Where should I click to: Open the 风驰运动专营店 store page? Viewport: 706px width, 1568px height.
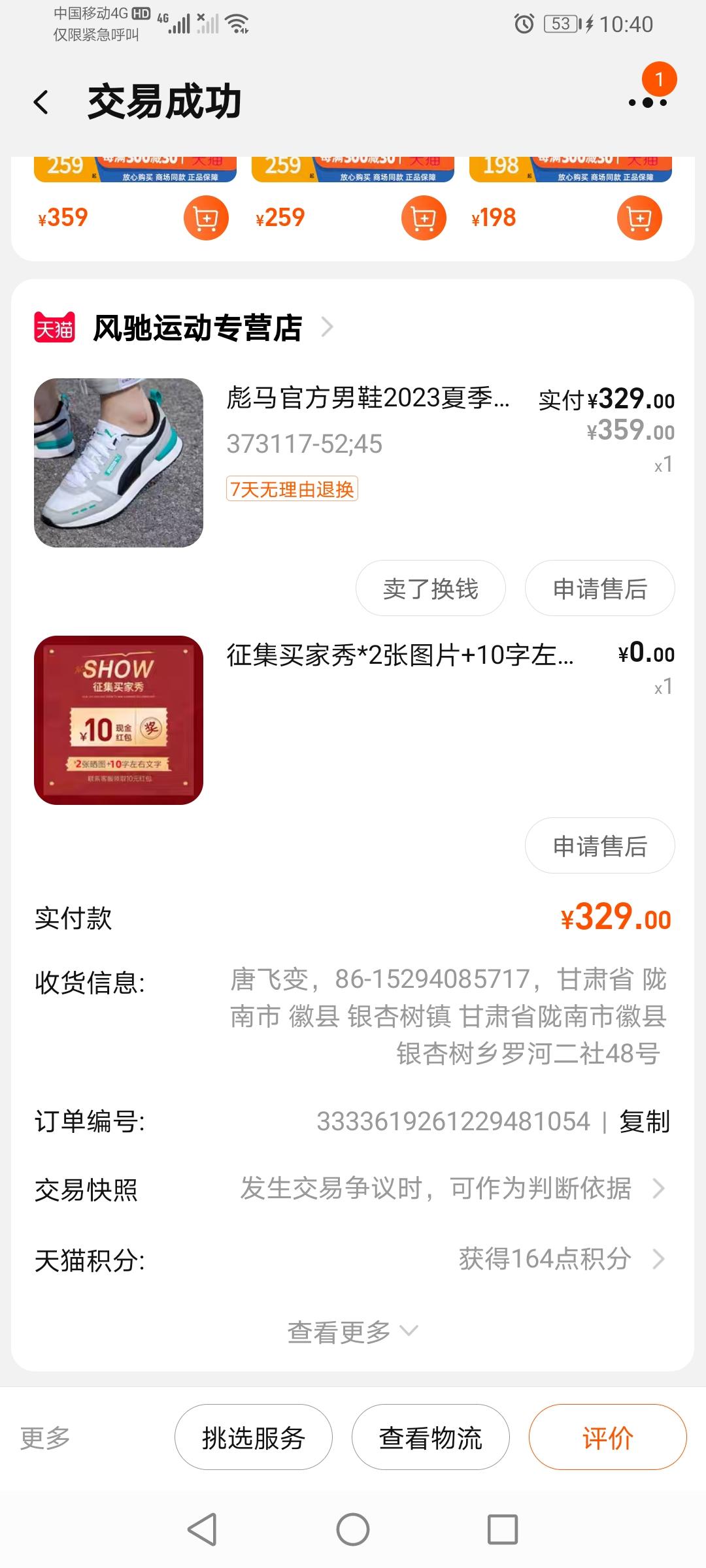click(197, 328)
